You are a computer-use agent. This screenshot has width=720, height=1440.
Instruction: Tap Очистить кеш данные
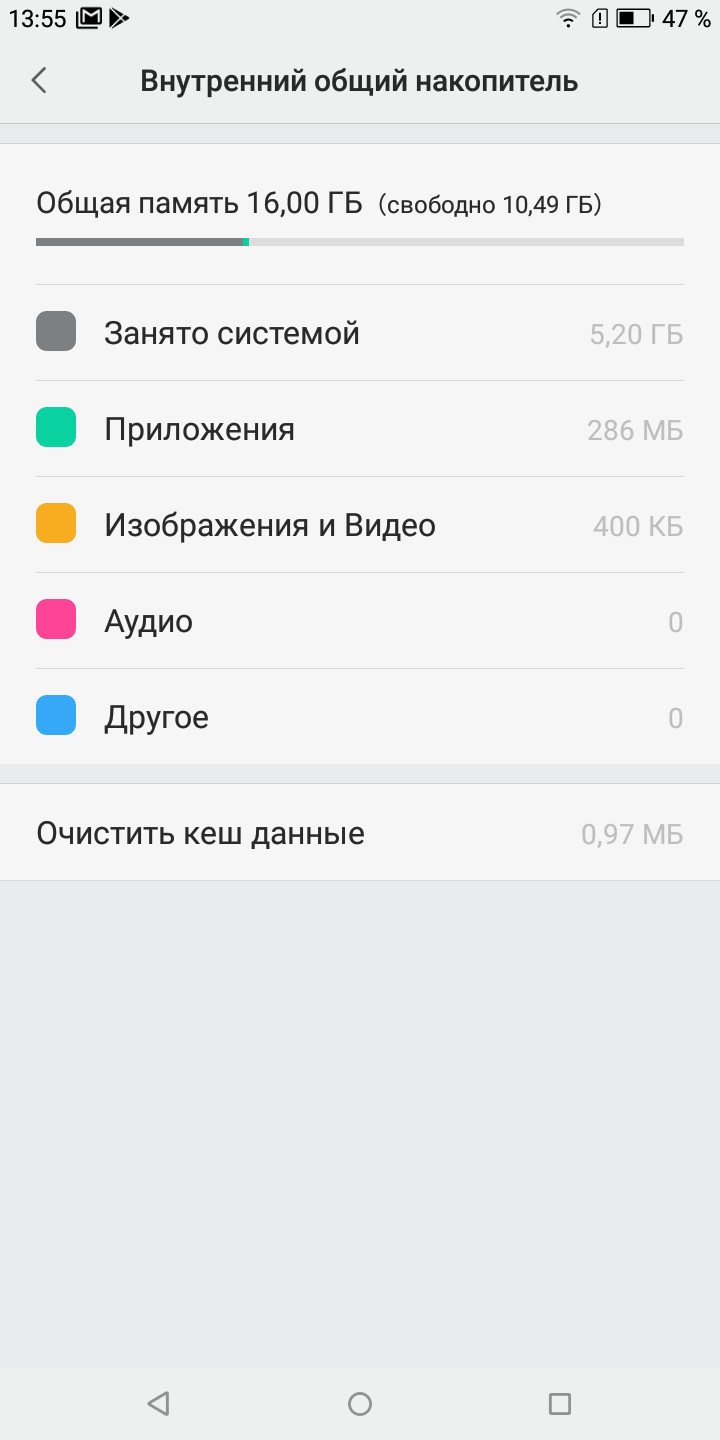[360, 832]
